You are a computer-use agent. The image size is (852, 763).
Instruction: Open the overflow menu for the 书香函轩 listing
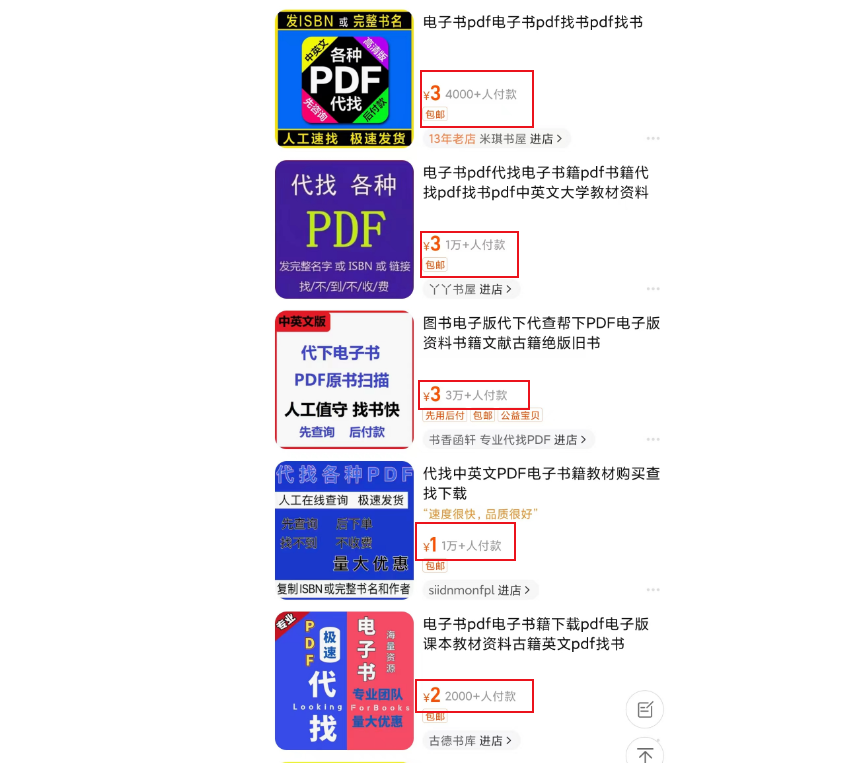[653, 439]
